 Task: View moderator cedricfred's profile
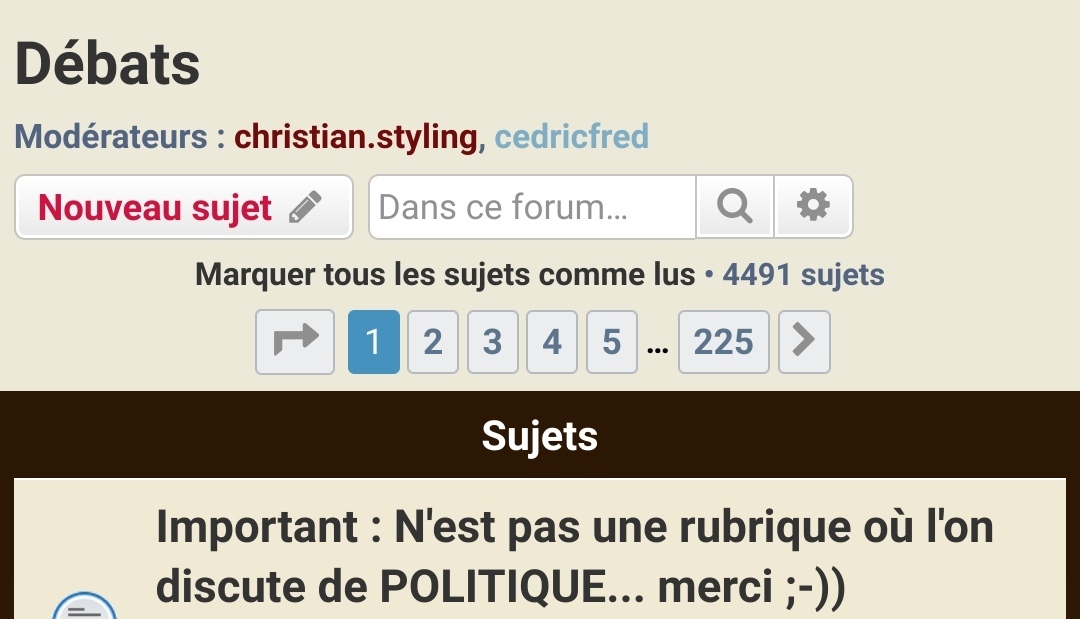(x=571, y=136)
